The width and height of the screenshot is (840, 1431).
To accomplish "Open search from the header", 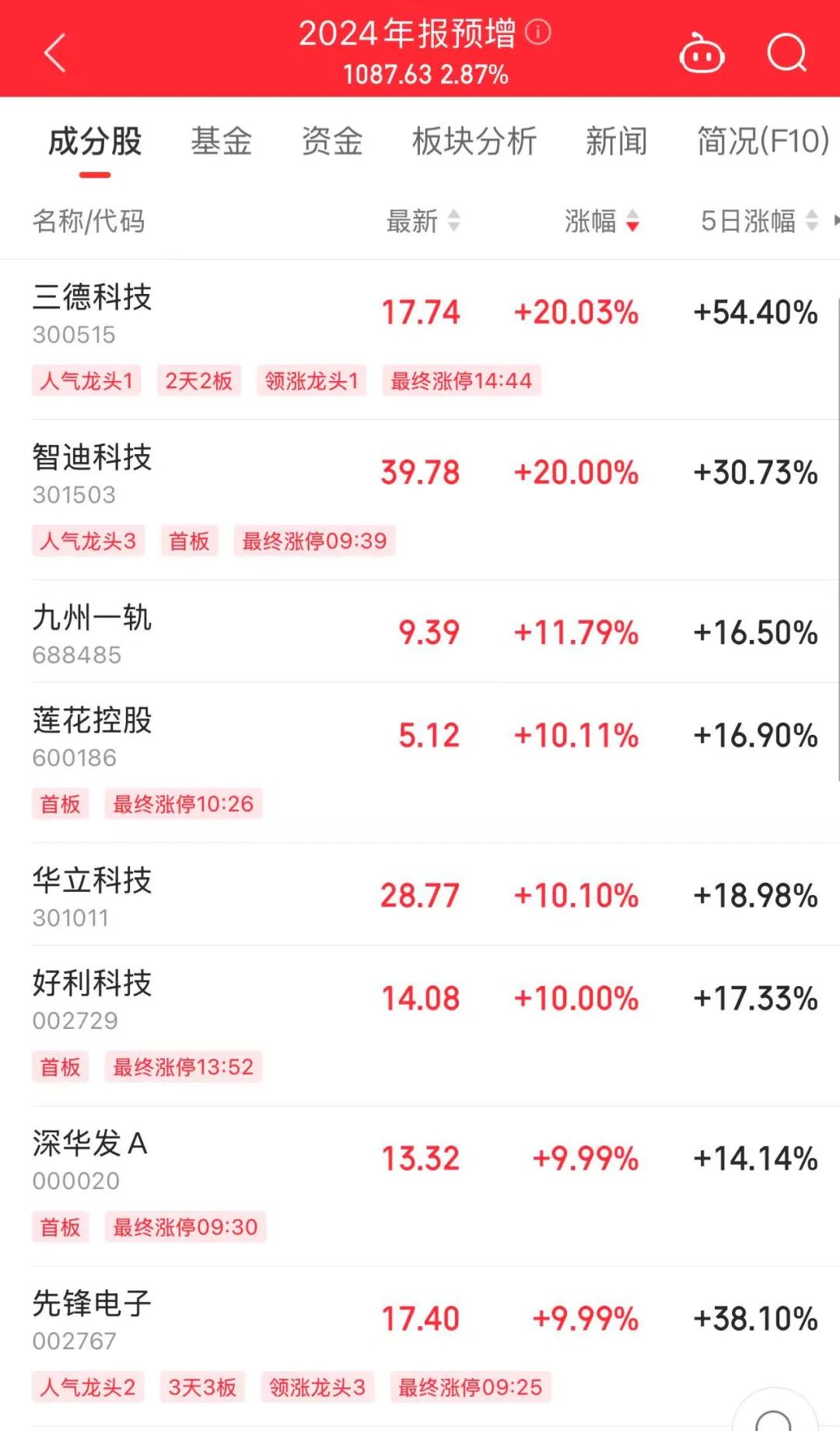I will tap(786, 53).
